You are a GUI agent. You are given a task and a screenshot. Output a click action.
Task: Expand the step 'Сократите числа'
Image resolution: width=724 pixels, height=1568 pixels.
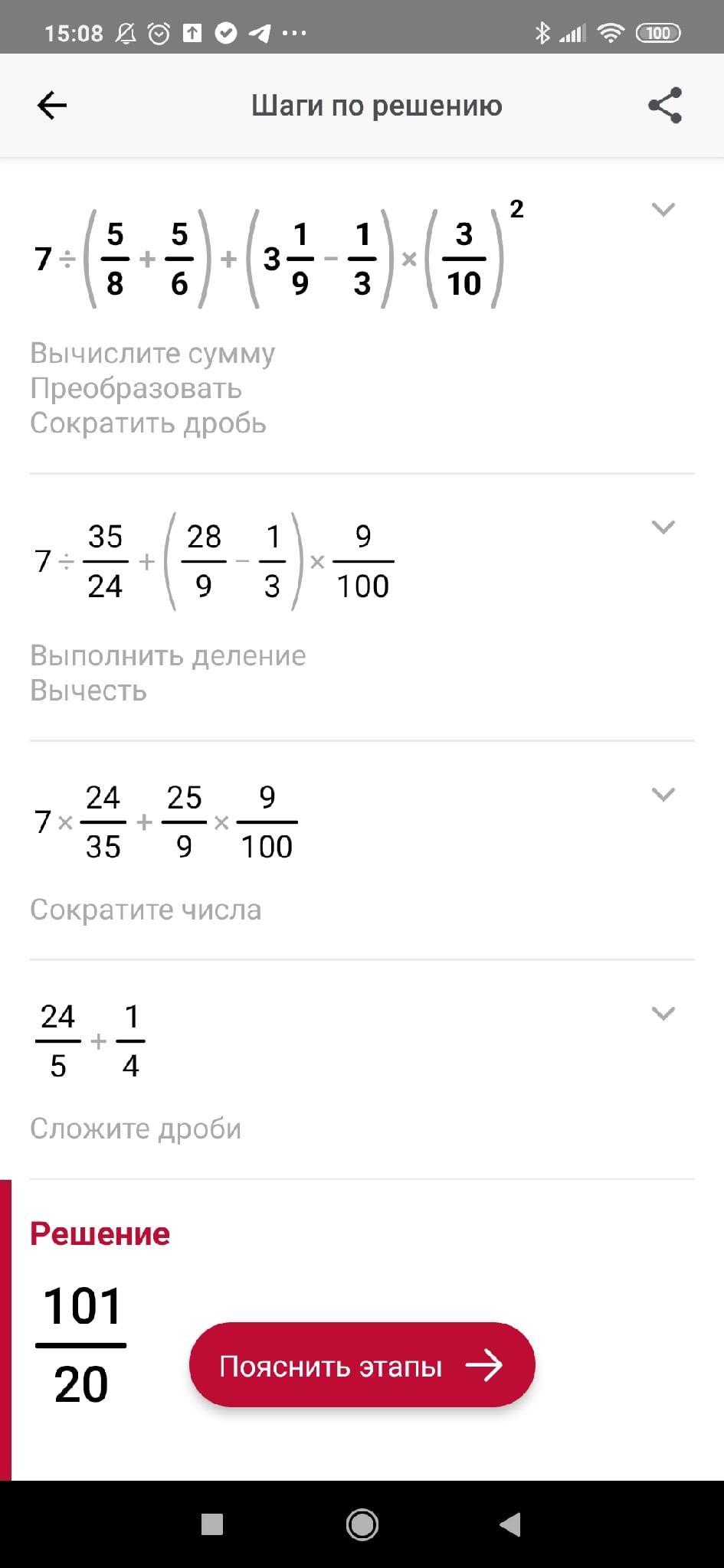point(663,795)
